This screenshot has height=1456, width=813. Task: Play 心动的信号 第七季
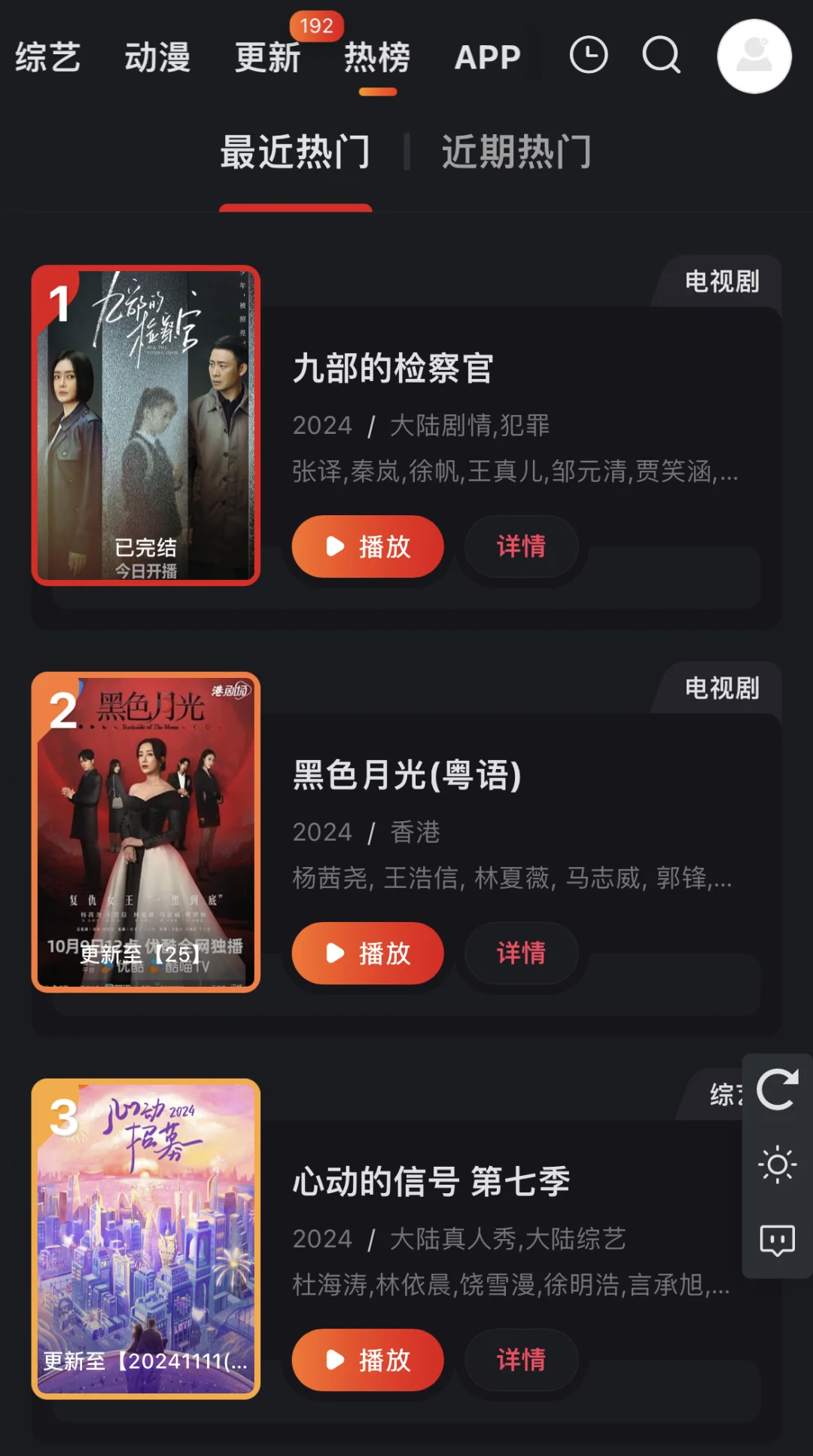(367, 1360)
